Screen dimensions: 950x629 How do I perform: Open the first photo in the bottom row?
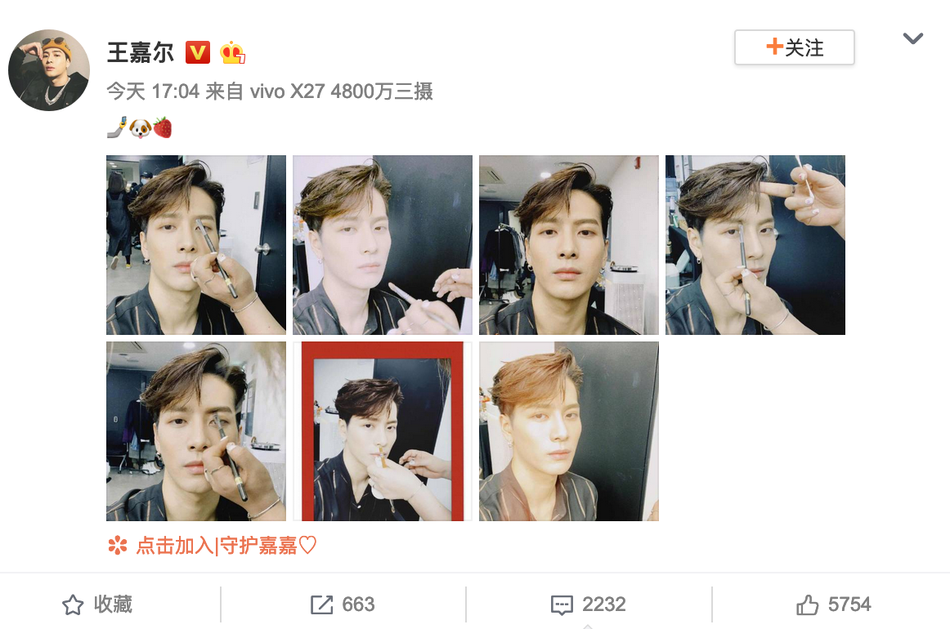pyautogui.click(x=196, y=431)
